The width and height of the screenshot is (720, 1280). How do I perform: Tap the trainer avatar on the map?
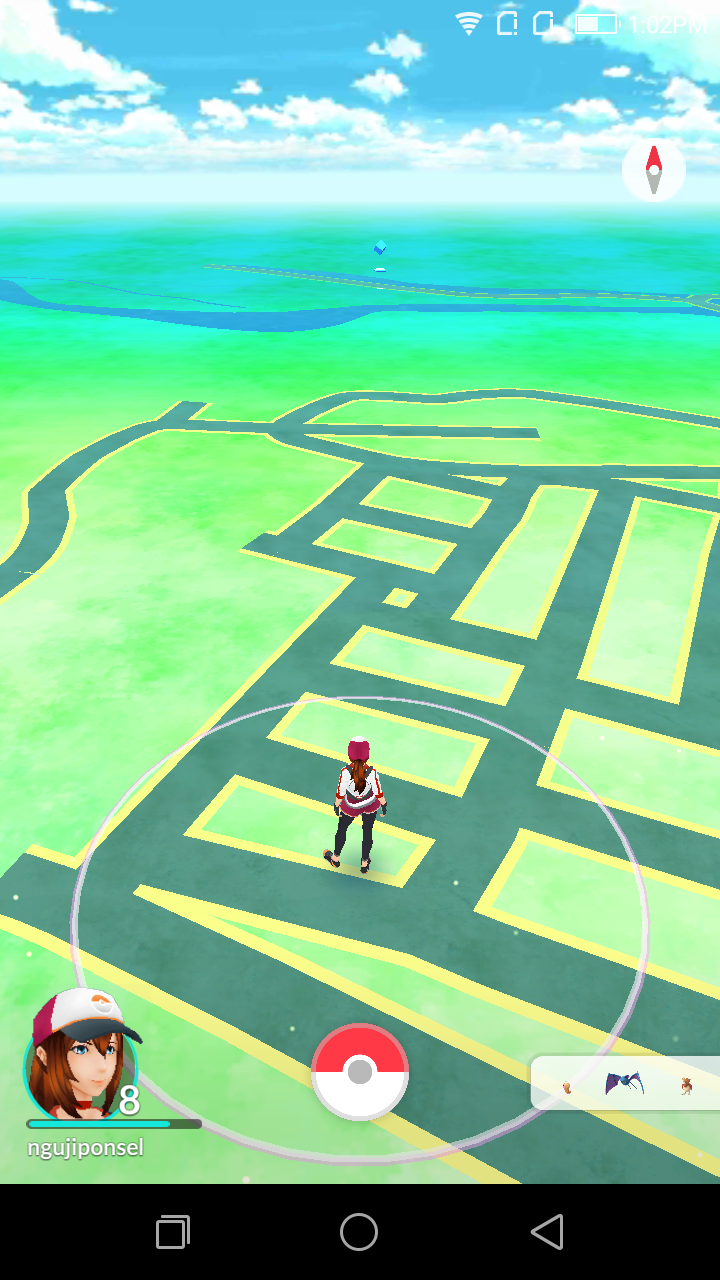pyautogui.click(x=358, y=805)
